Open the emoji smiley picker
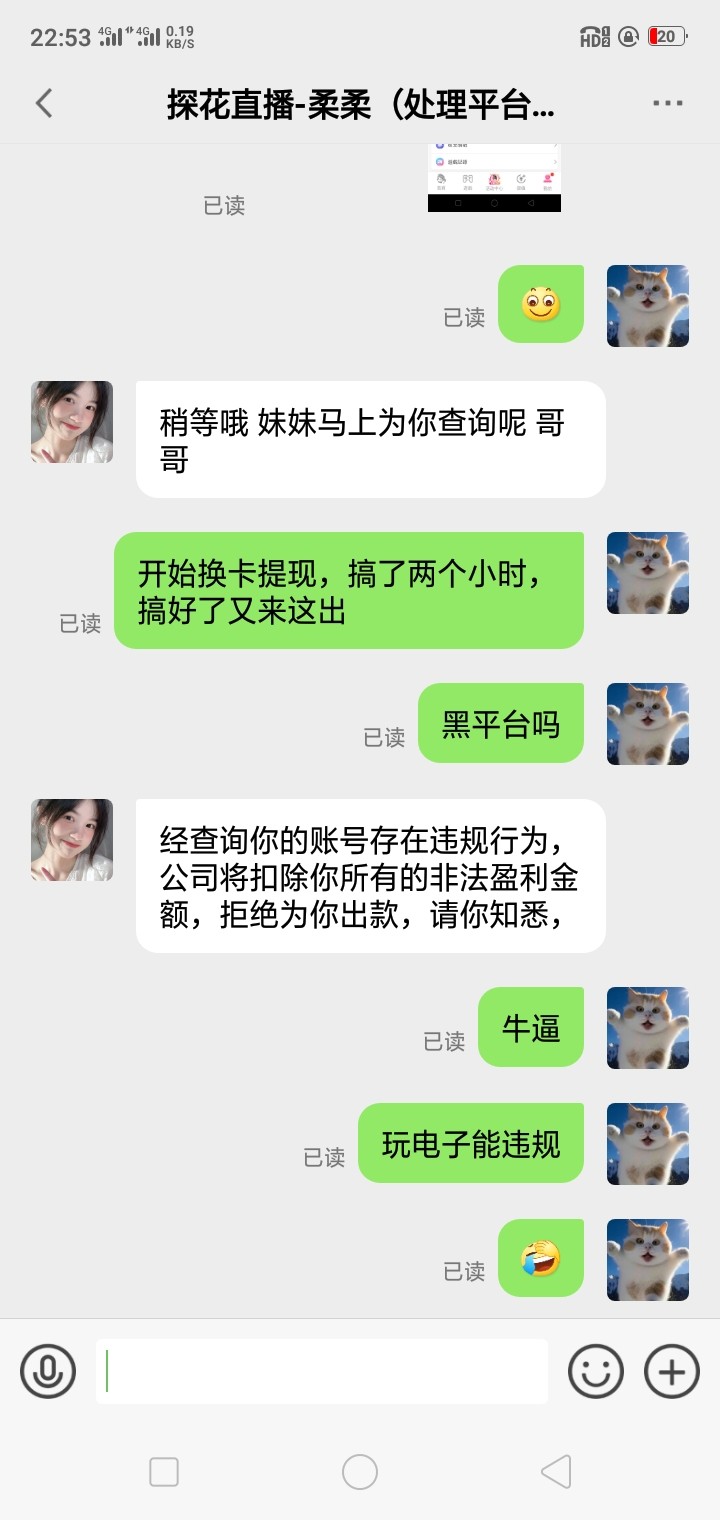720x1520 pixels. tap(595, 1369)
